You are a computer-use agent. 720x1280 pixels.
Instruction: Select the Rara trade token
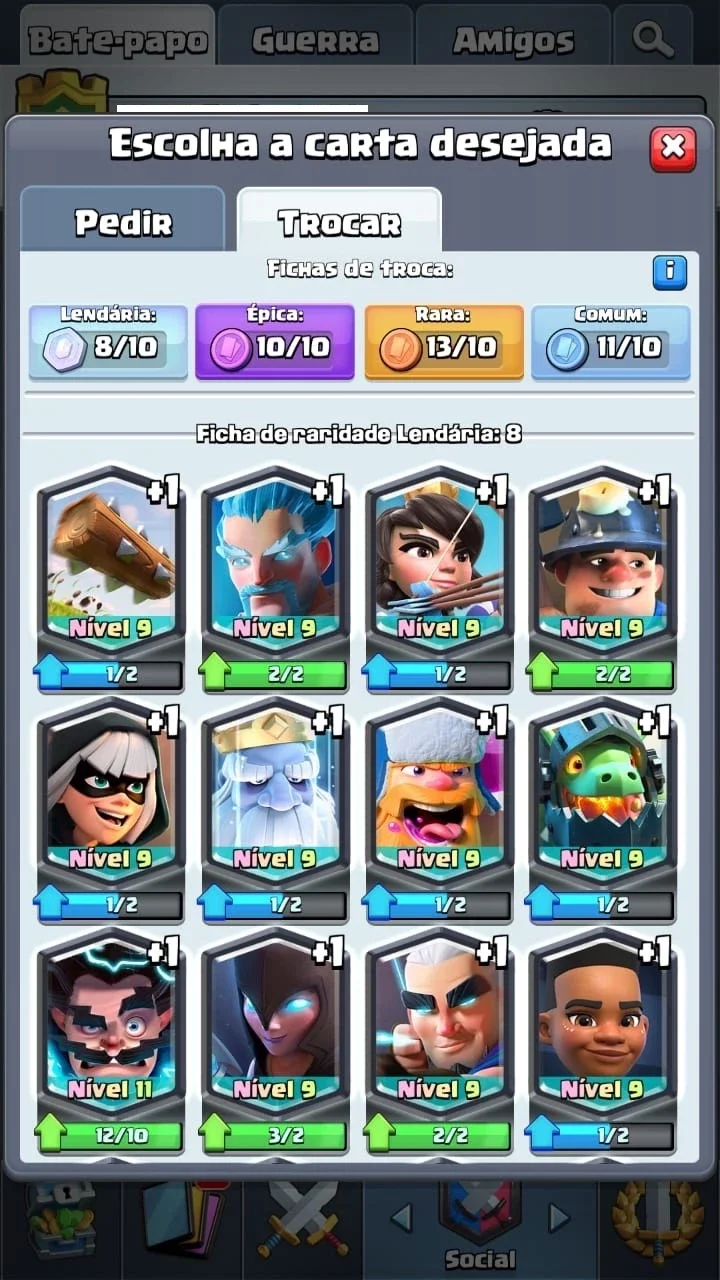point(444,342)
